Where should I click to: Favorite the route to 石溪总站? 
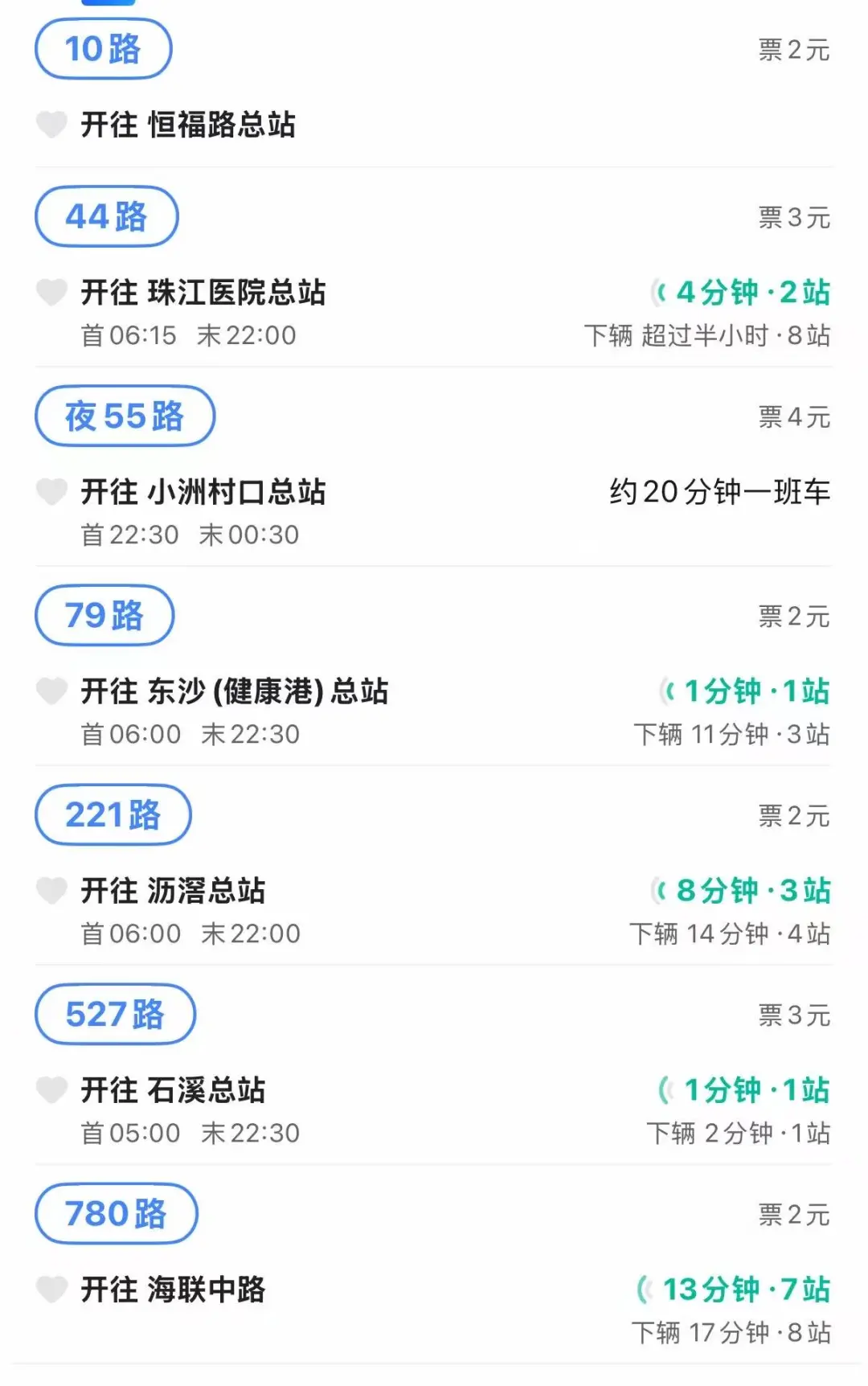[x=52, y=1089]
